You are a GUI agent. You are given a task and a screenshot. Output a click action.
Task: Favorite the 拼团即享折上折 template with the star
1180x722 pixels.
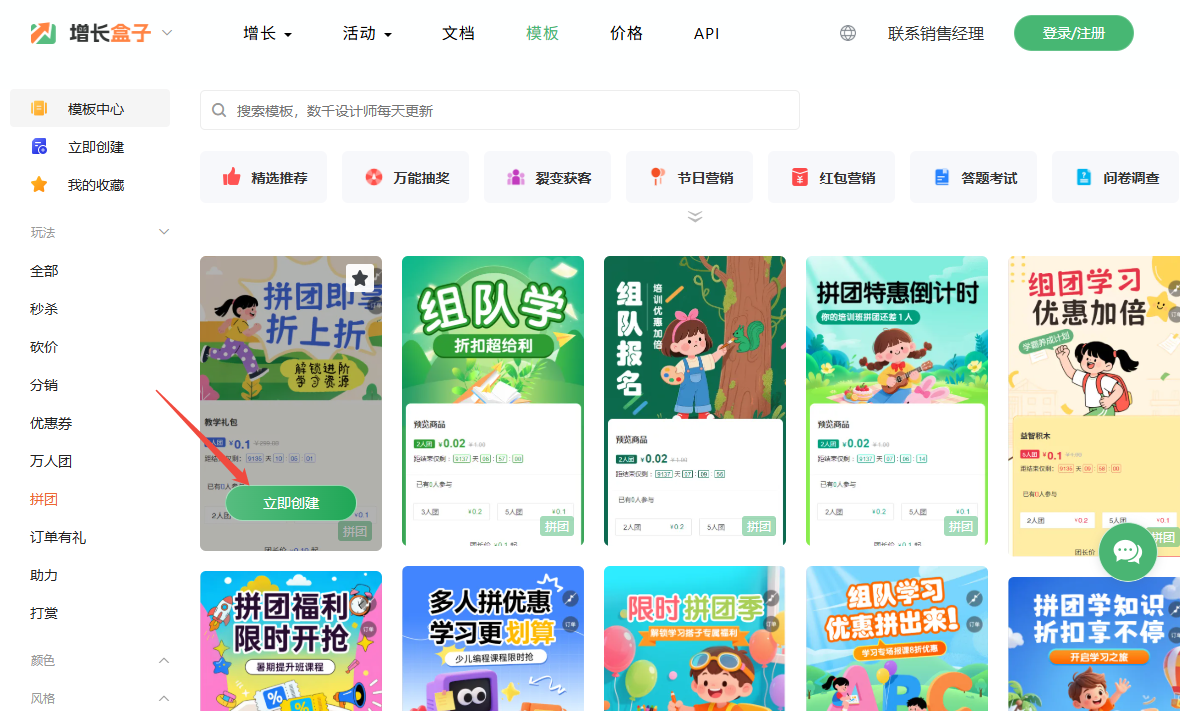[x=360, y=277]
